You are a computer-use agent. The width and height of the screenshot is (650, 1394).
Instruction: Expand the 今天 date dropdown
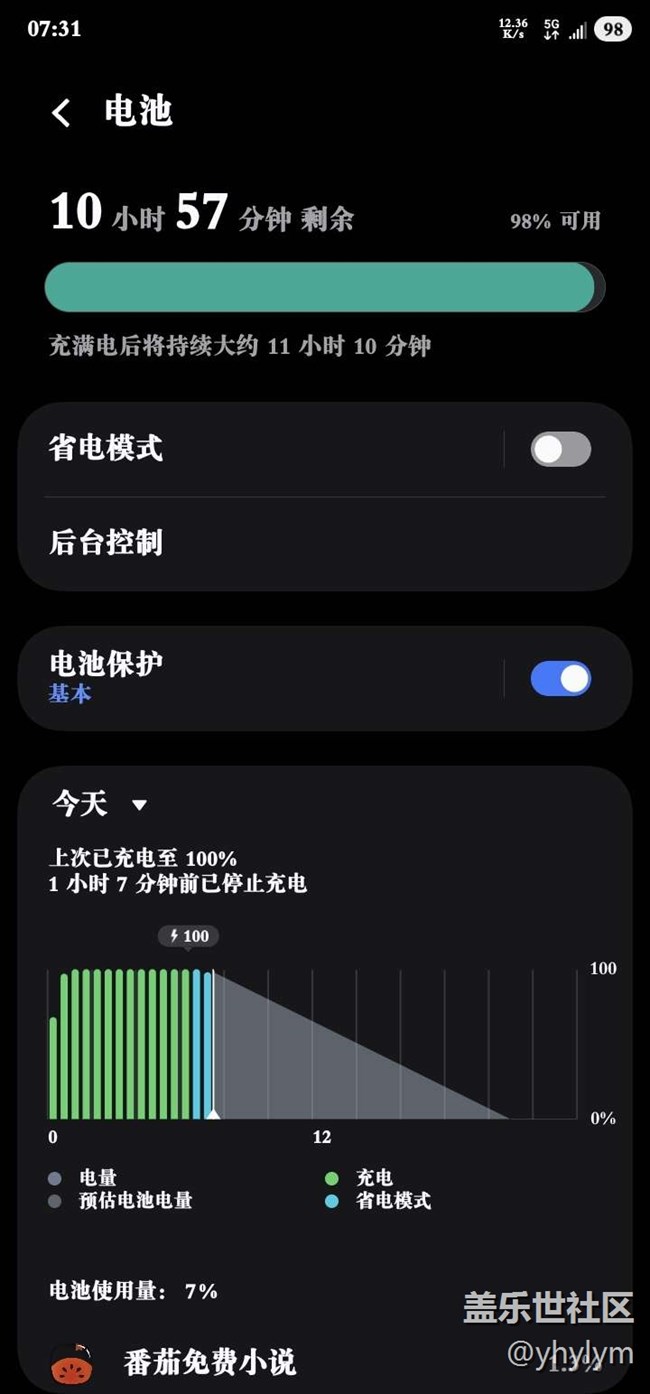100,804
